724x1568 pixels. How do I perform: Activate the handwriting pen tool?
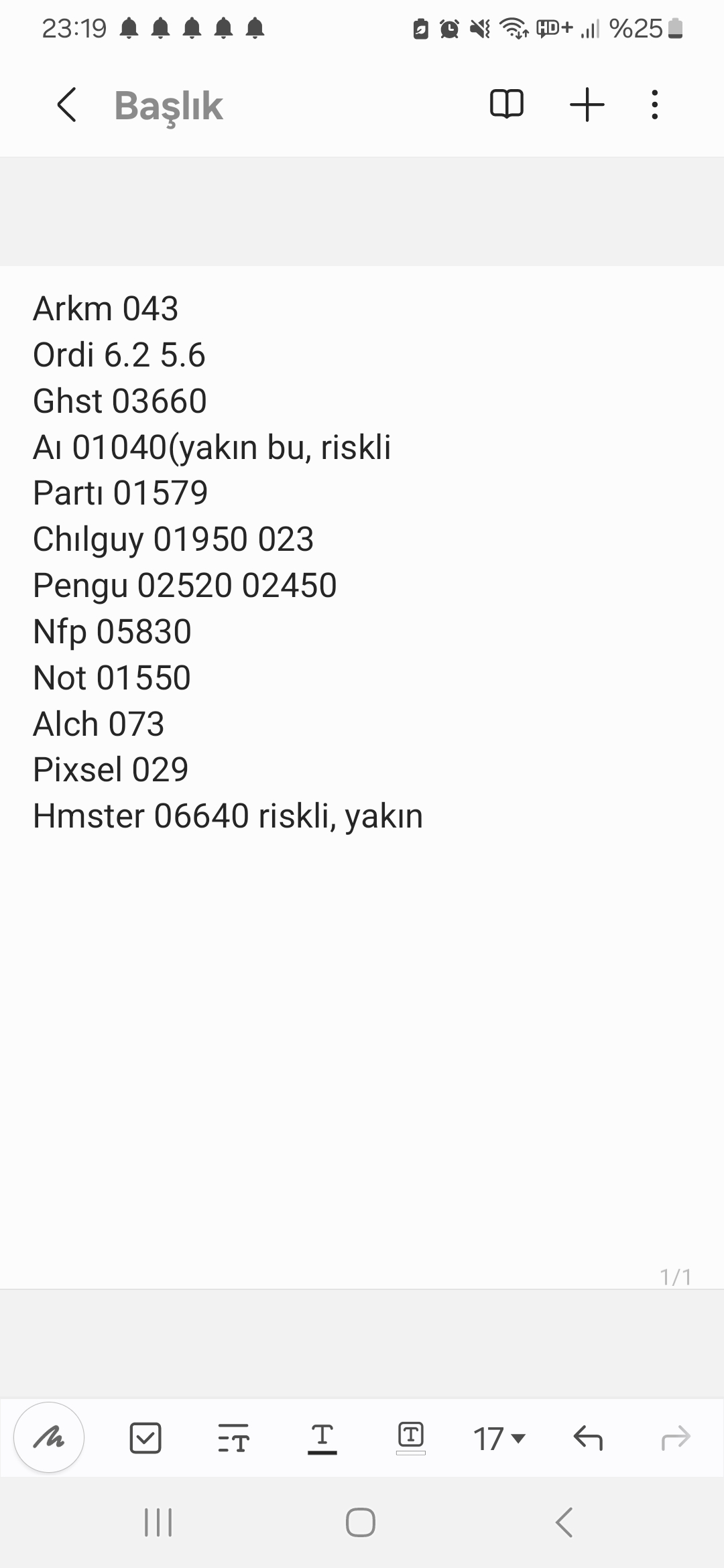click(x=49, y=1437)
